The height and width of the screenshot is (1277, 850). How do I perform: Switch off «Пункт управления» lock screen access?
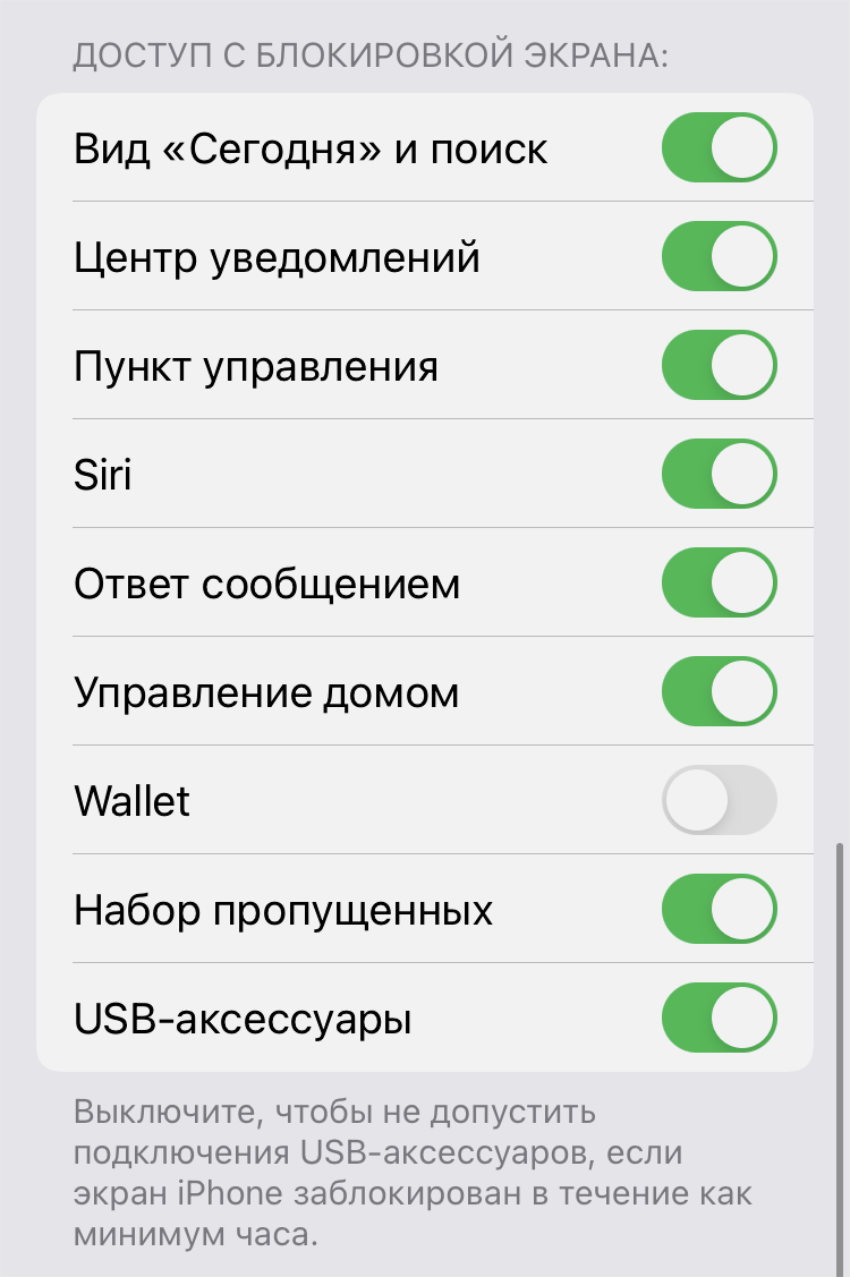pos(719,366)
